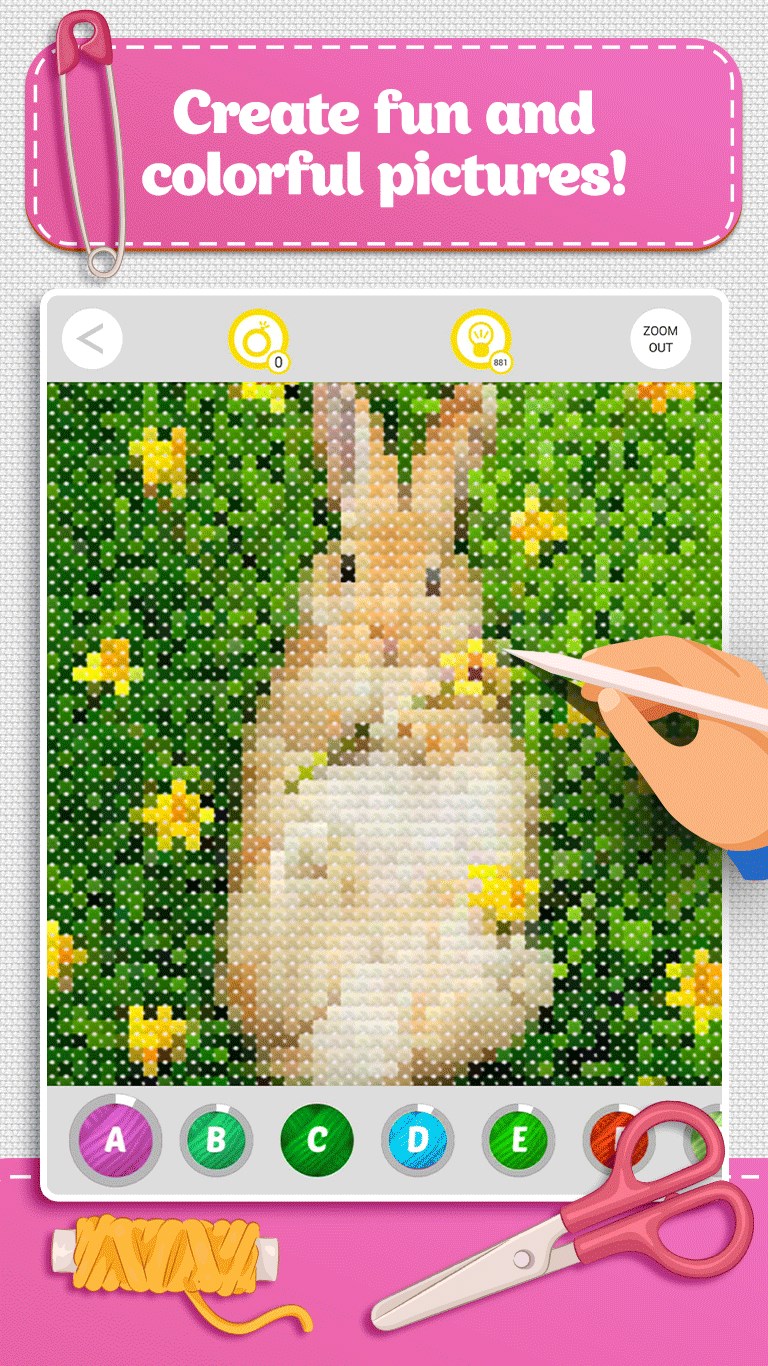Use a hint via the light bulb icon
The height and width of the screenshot is (1366, 768).
[480, 339]
